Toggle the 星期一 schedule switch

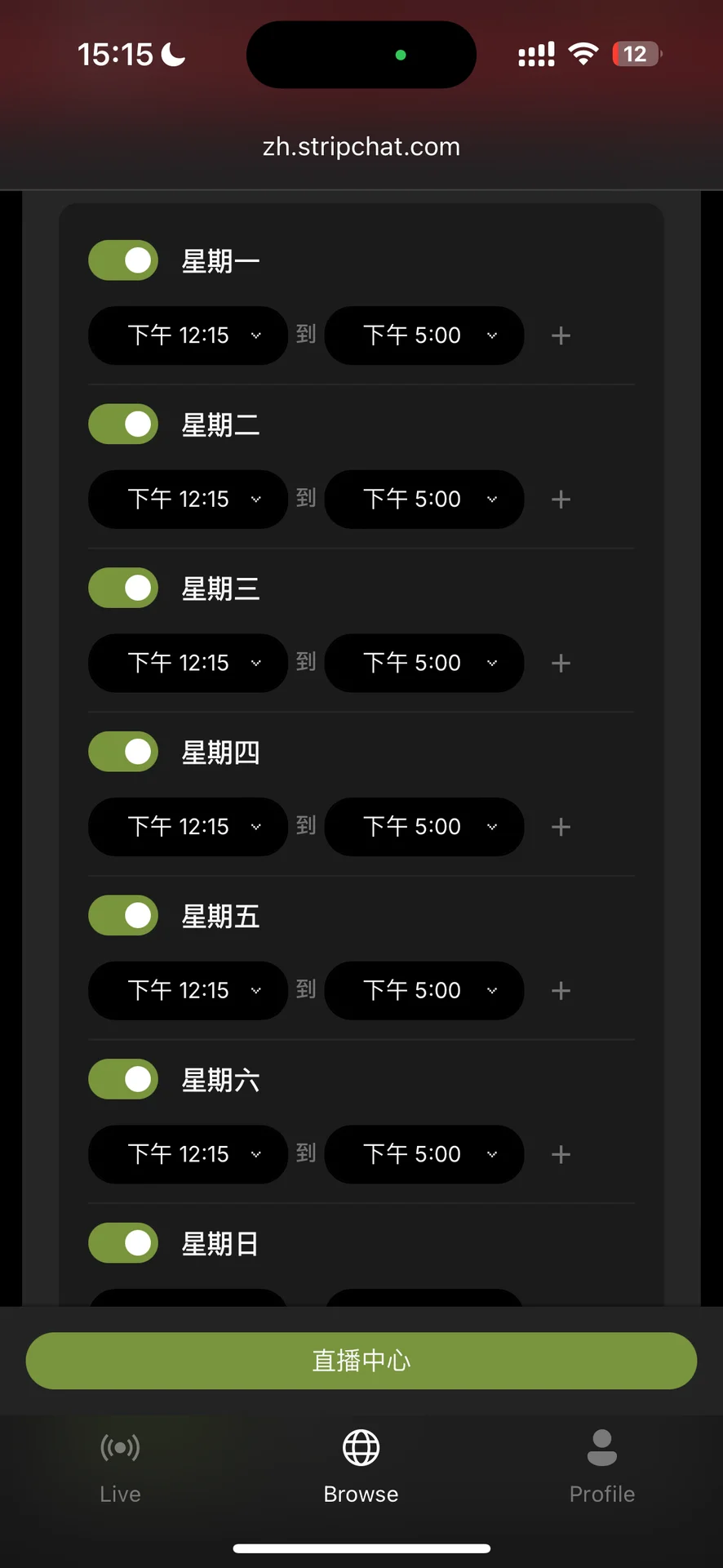[x=123, y=260]
